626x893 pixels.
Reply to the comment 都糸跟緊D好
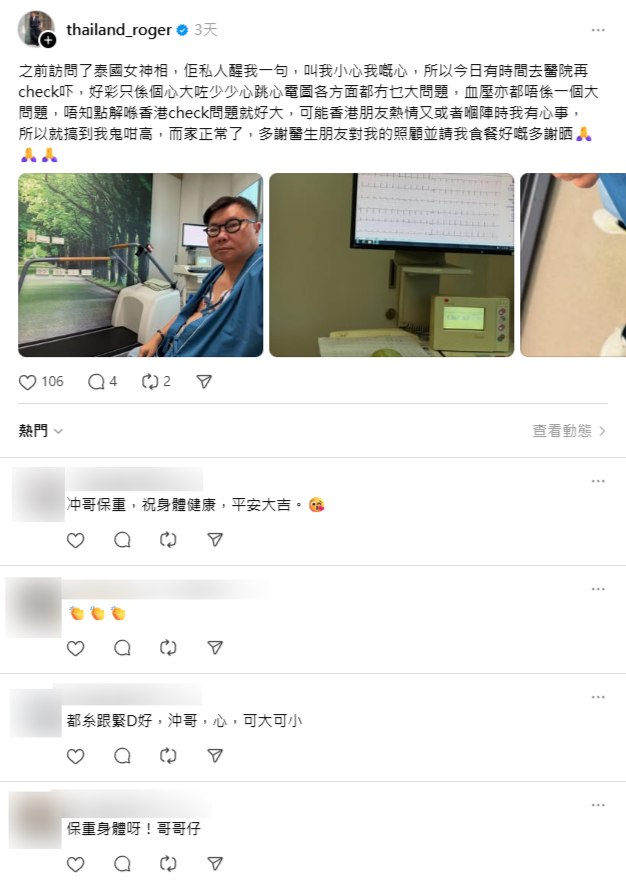(122, 756)
